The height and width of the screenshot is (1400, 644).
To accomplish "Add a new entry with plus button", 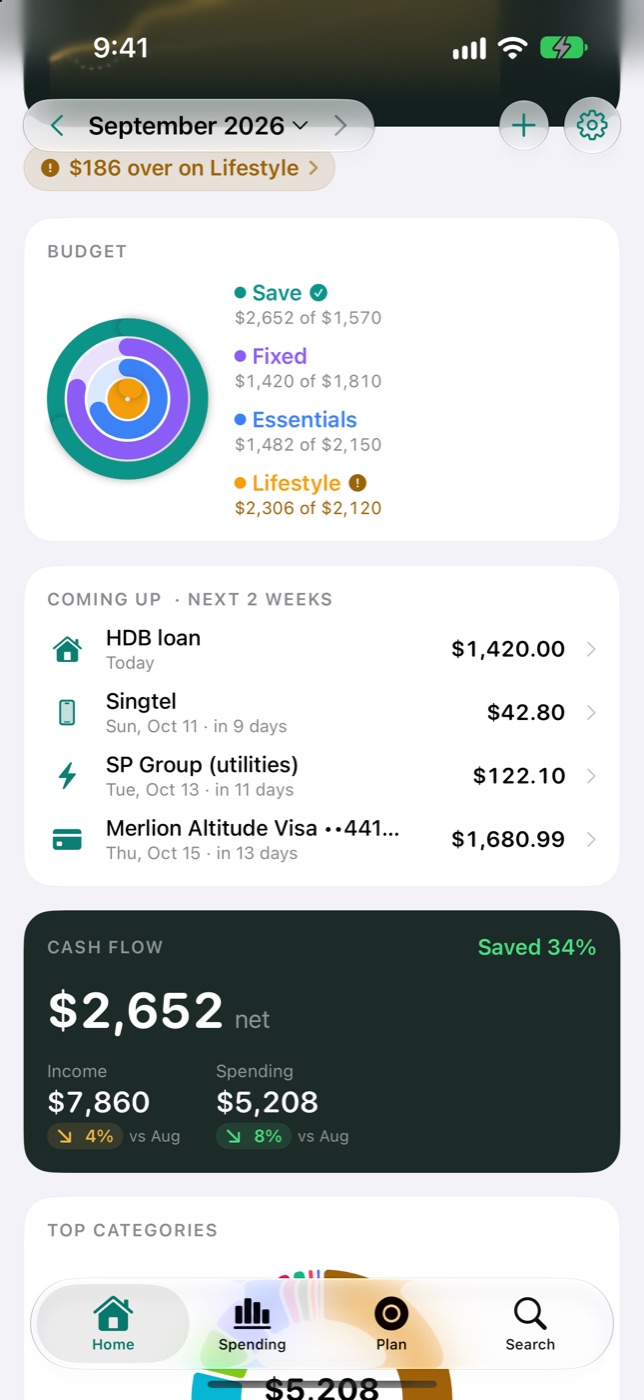I will pyautogui.click(x=524, y=126).
